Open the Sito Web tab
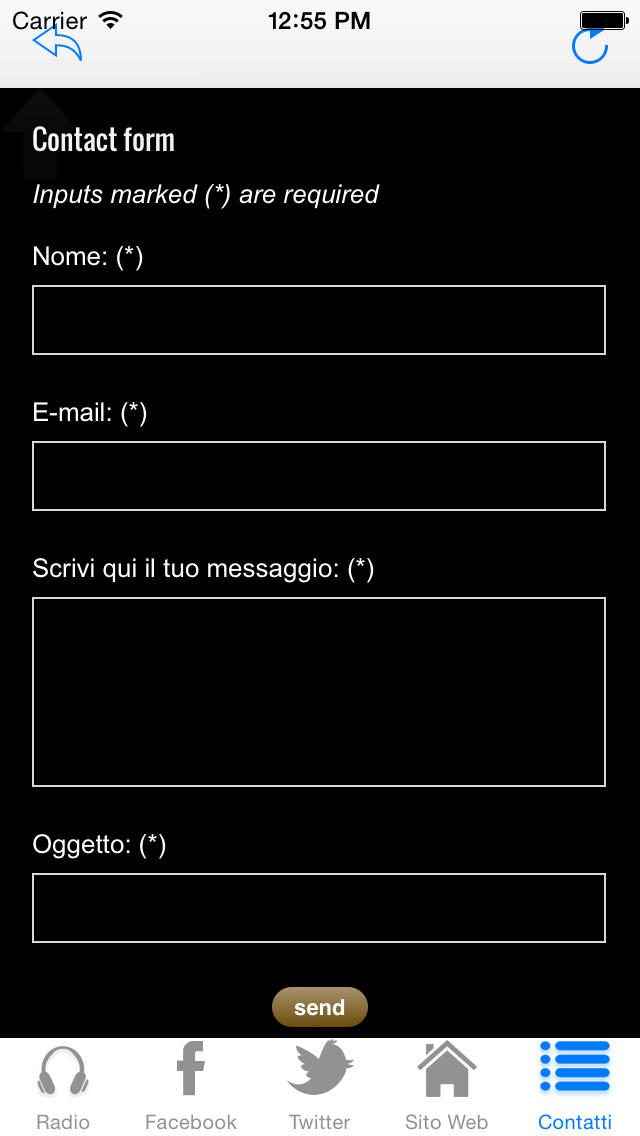Image resolution: width=640 pixels, height=1136 pixels. click(446, 1087)
